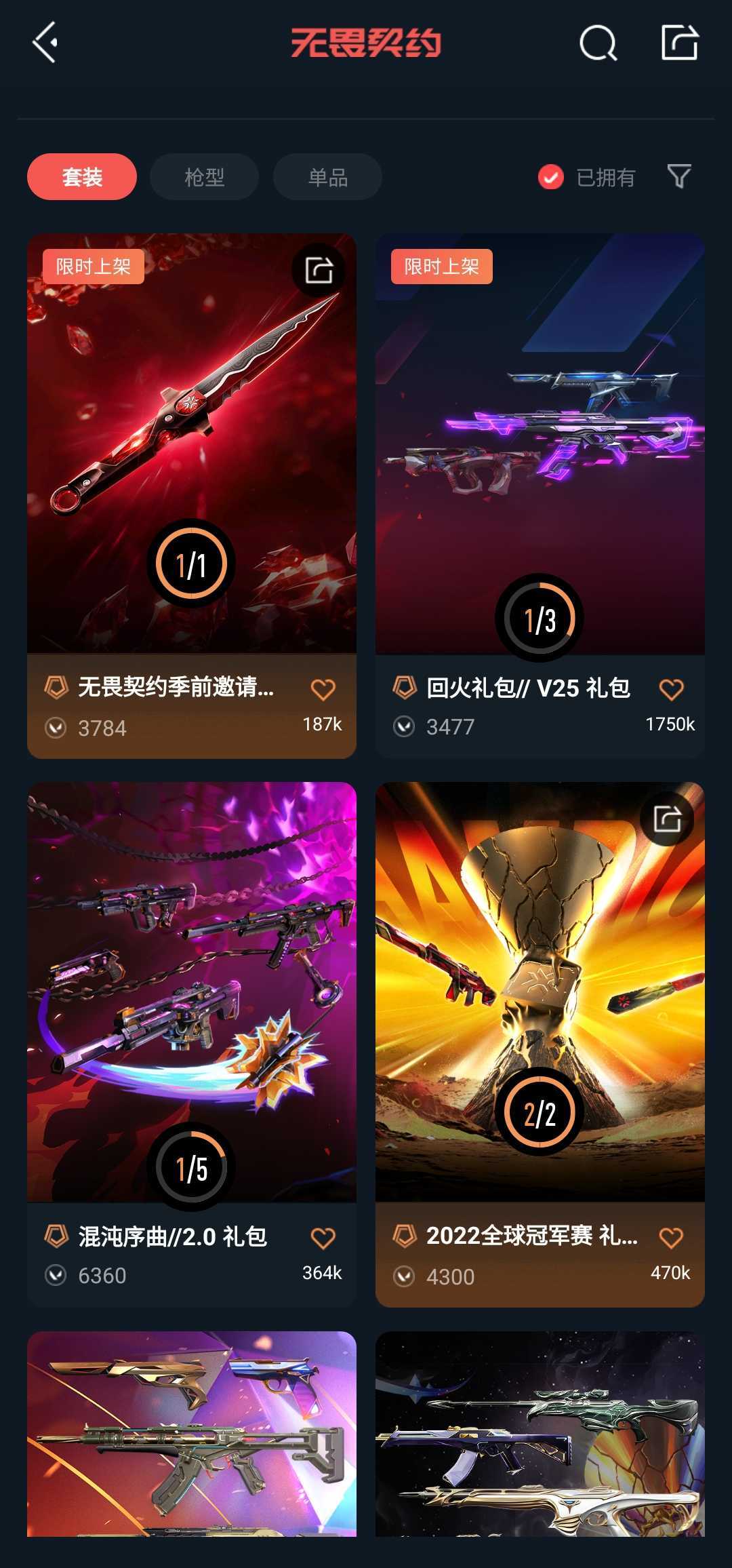Go back using the top-left arrow
The height and width of the screenshot is (1568, 732).
45,43
